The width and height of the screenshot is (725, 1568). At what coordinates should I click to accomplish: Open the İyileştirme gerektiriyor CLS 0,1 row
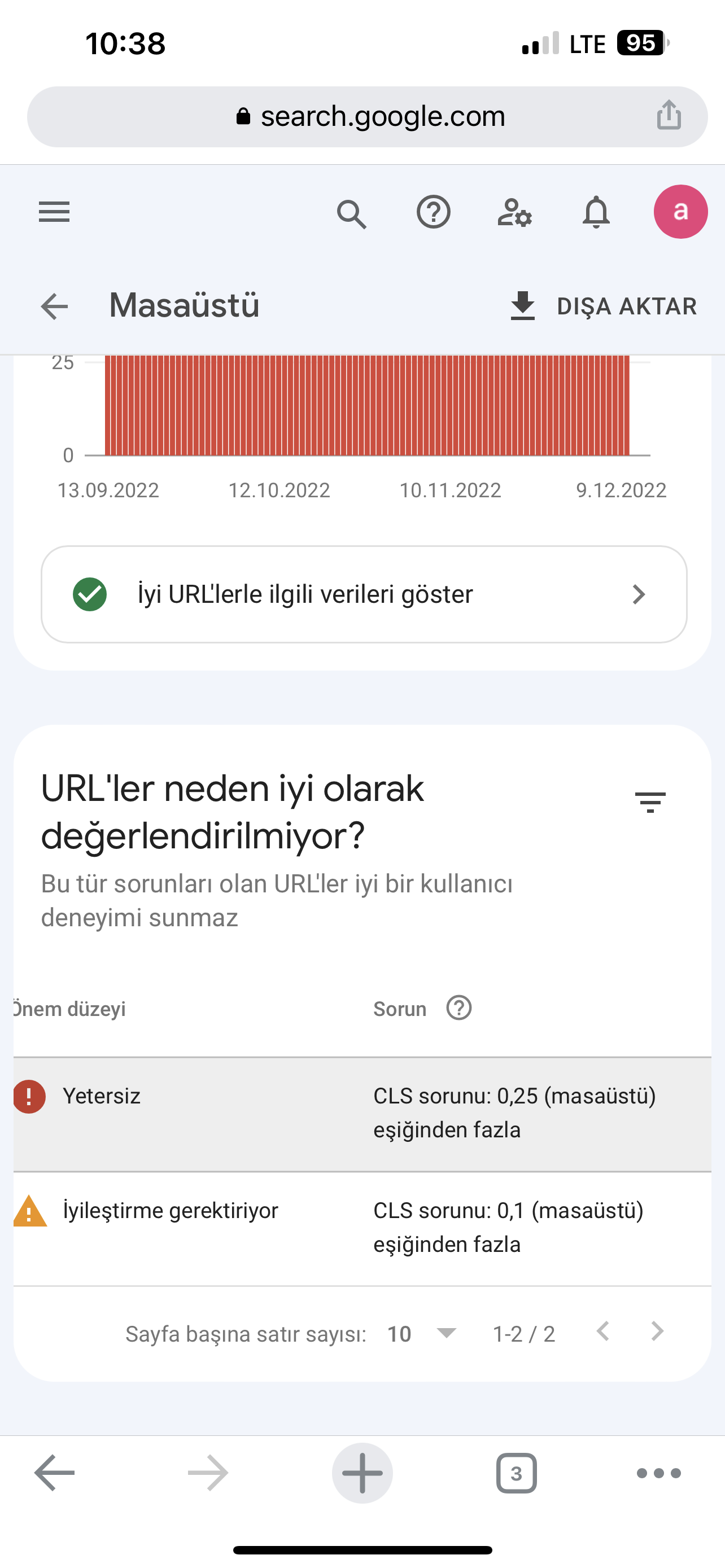[362, 1228]
